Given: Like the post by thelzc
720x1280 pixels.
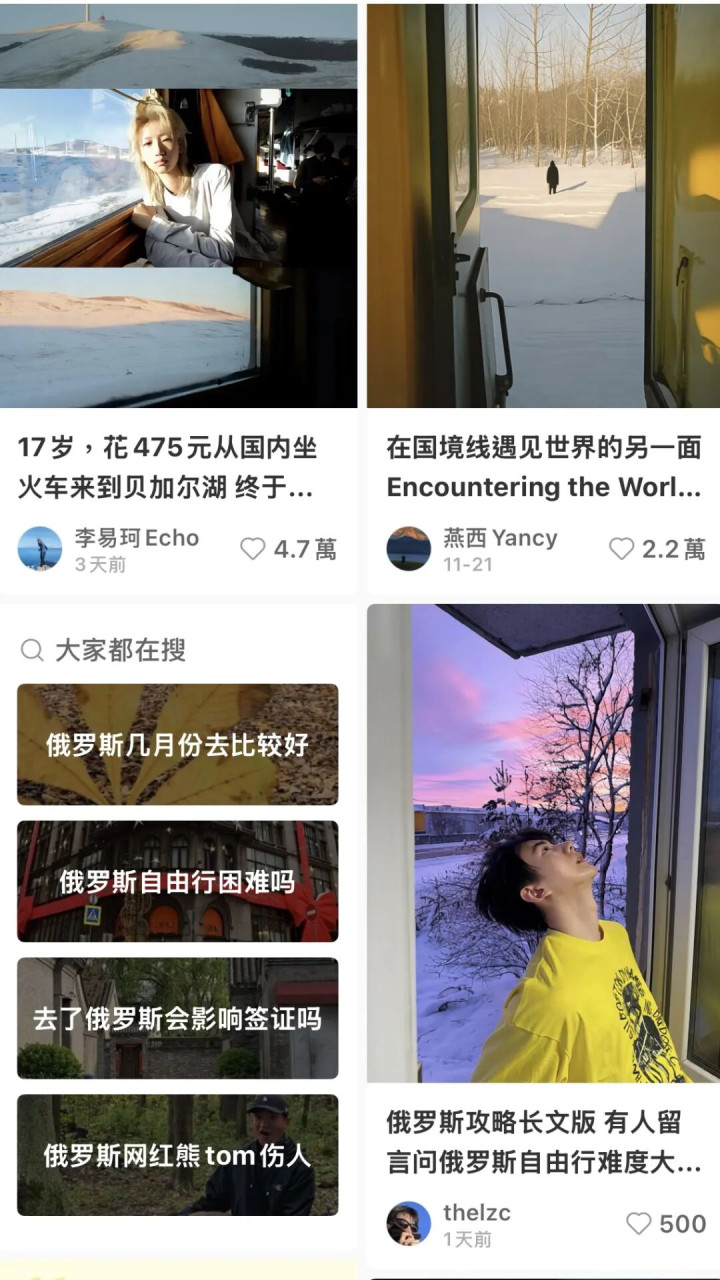Looking at the screenshot, I should click(x=639, y=1224).
